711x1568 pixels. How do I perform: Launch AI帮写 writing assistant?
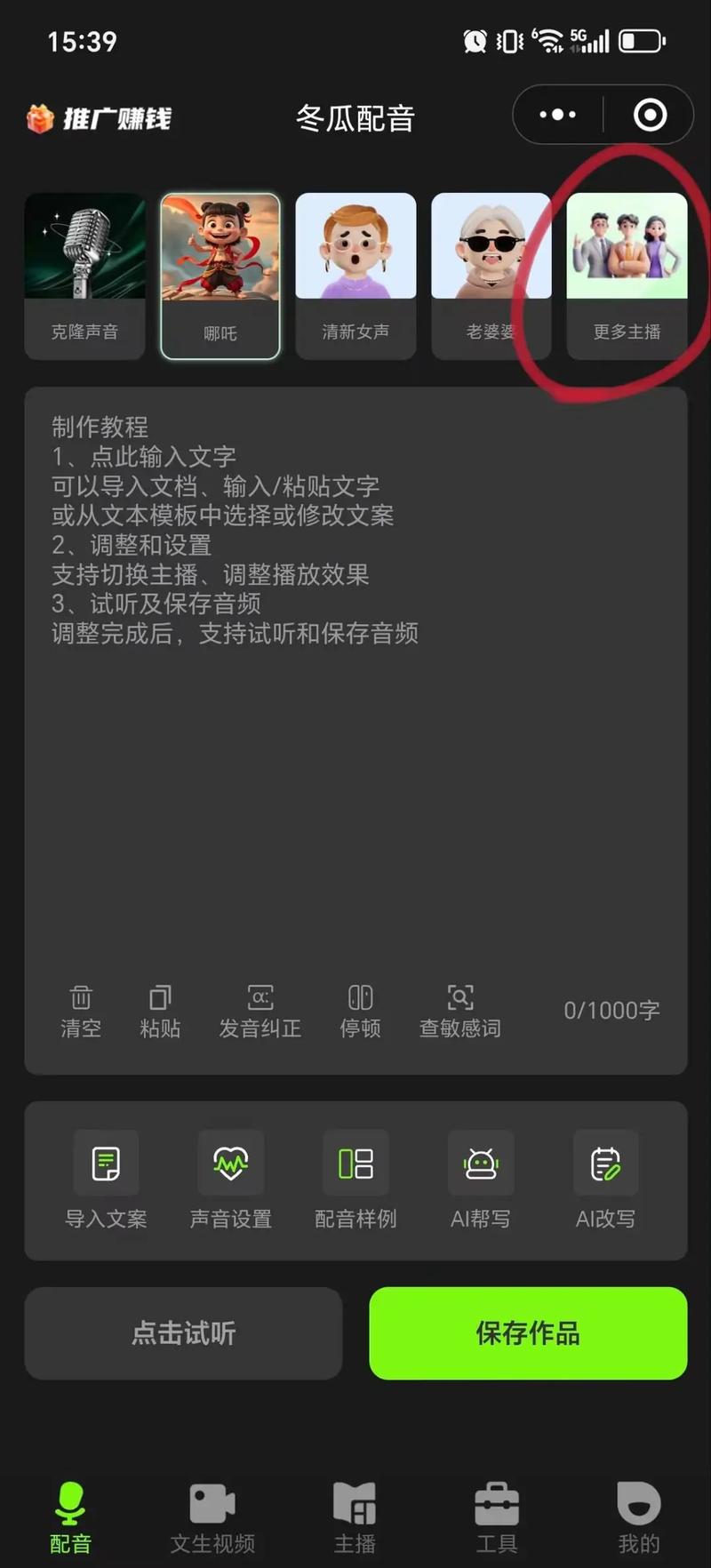480,1182
